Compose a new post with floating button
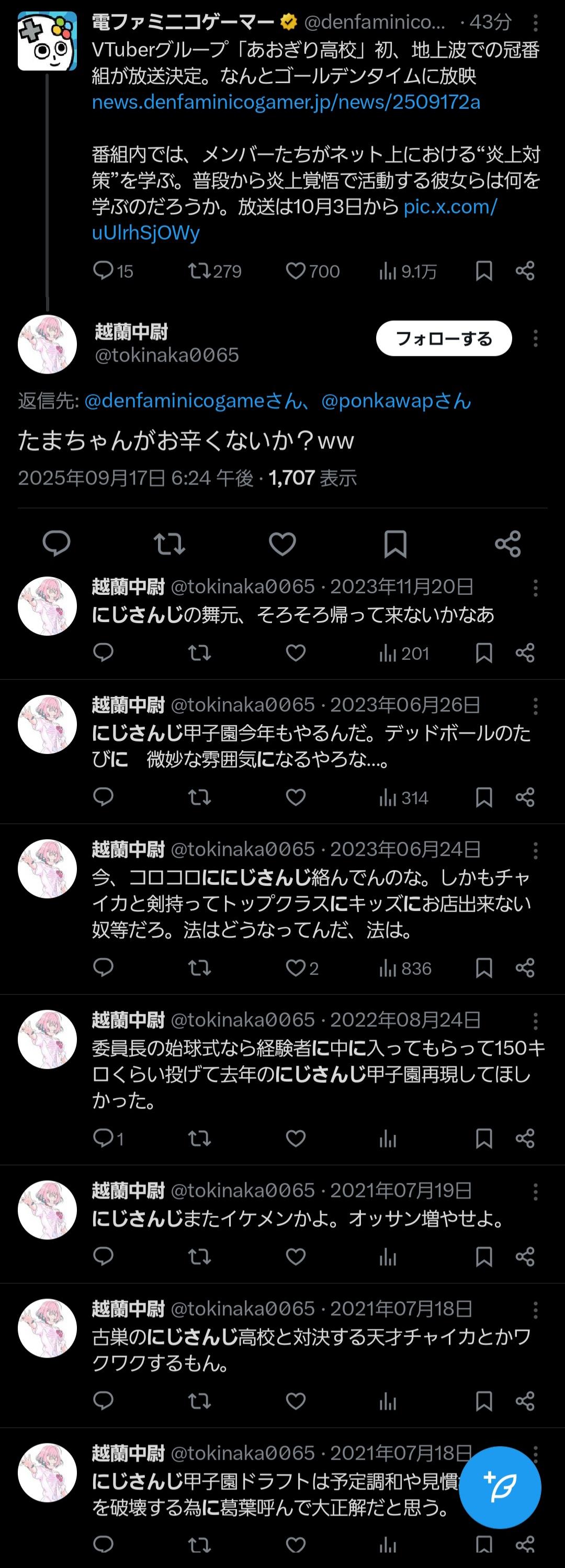Screen dimensions: 565x1568 tap(500, 1487)
